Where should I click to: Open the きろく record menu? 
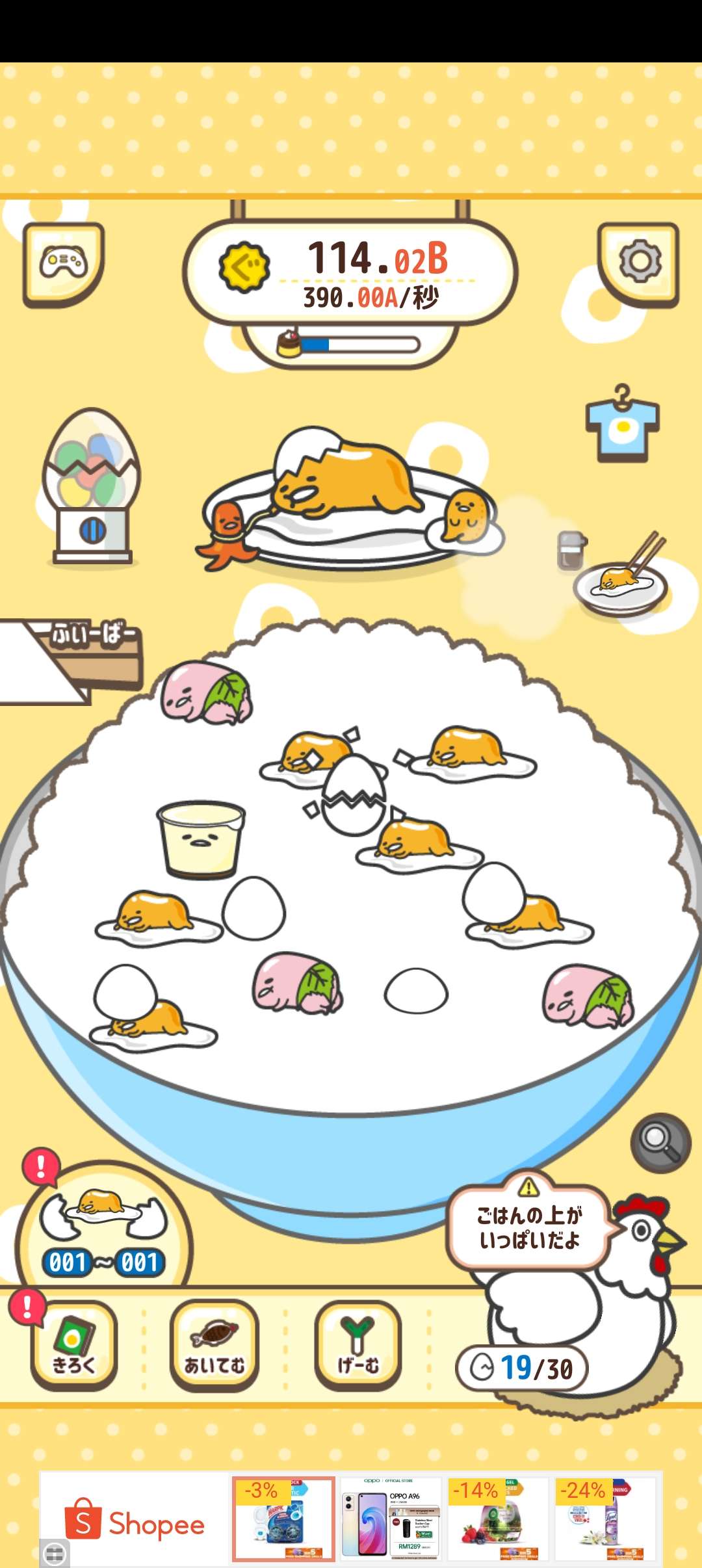[x=74, y=1344]
